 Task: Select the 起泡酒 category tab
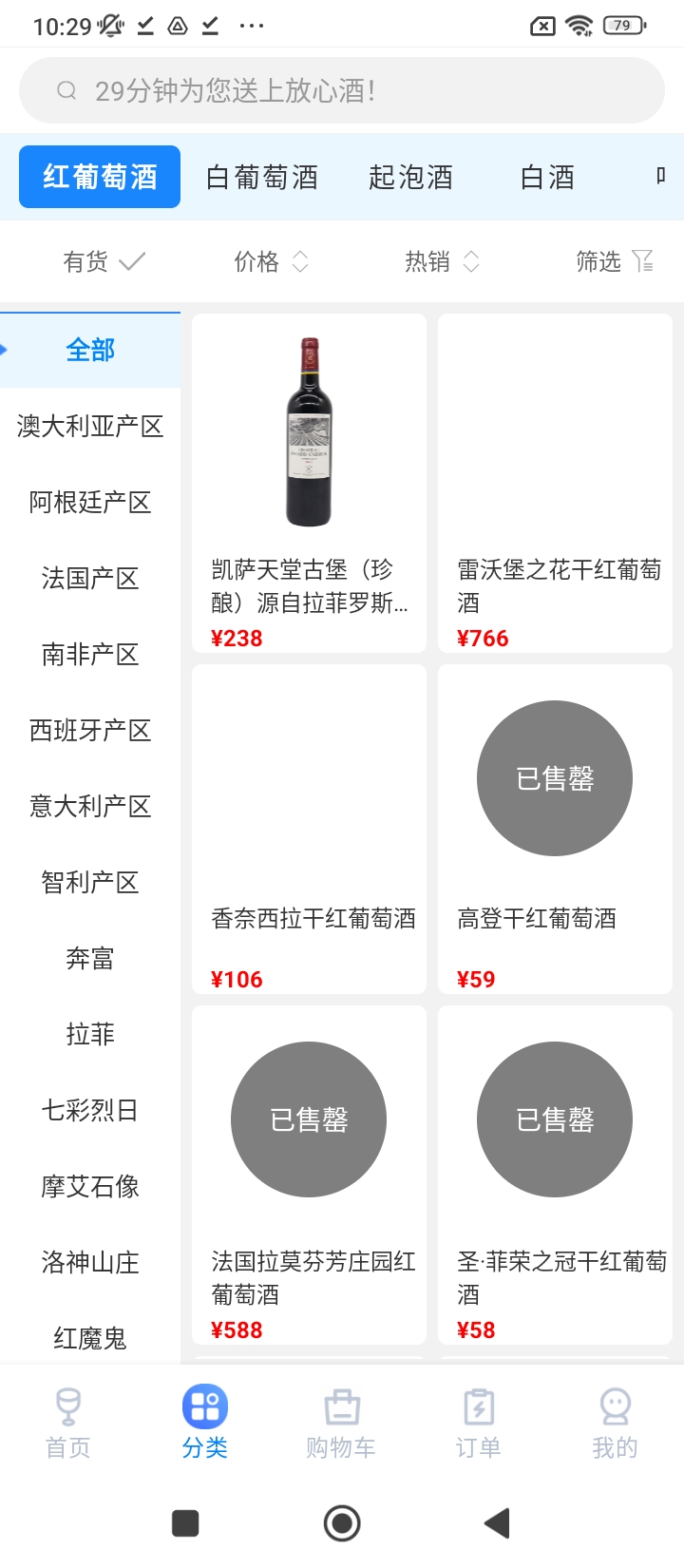click(410, 178)
